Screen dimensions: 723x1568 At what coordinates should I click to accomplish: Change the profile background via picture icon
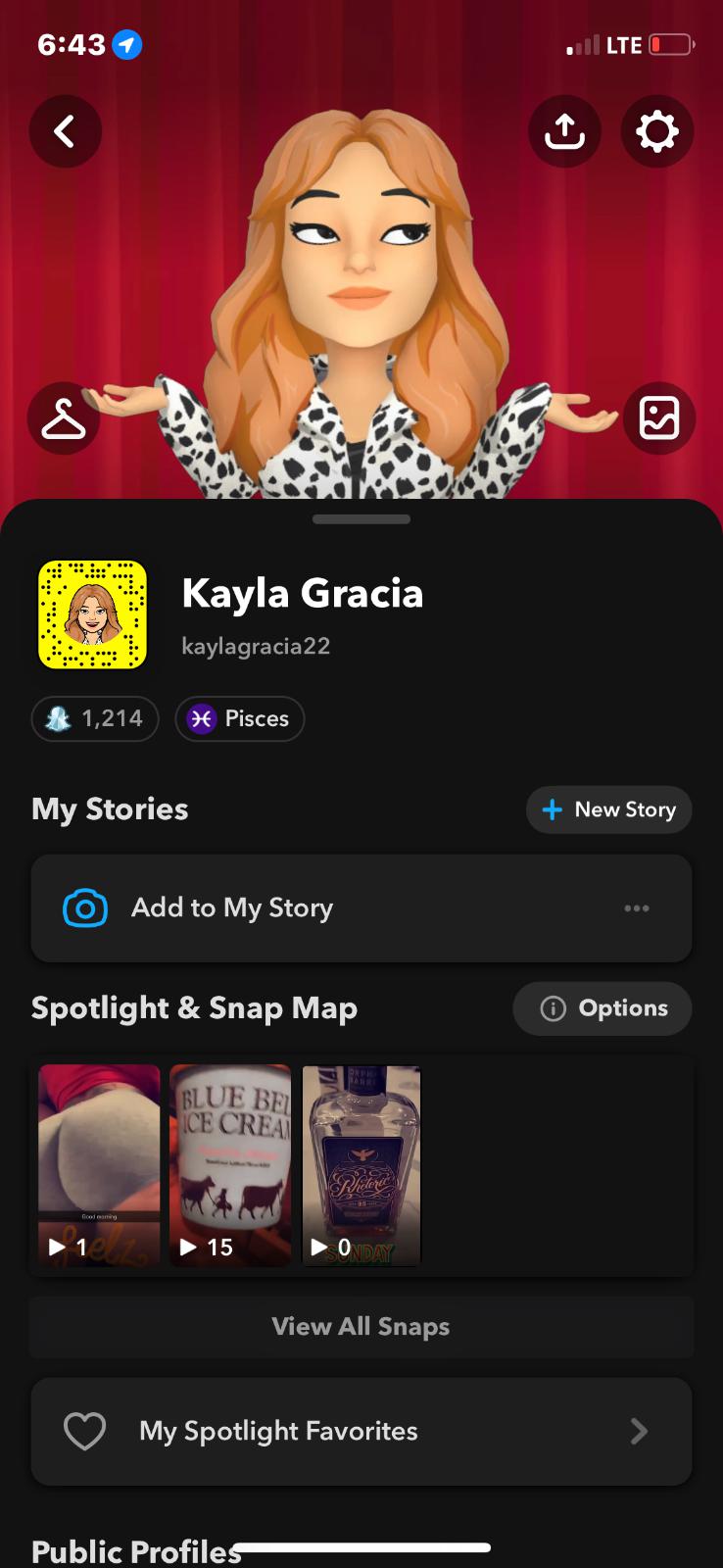coord(658,418)
